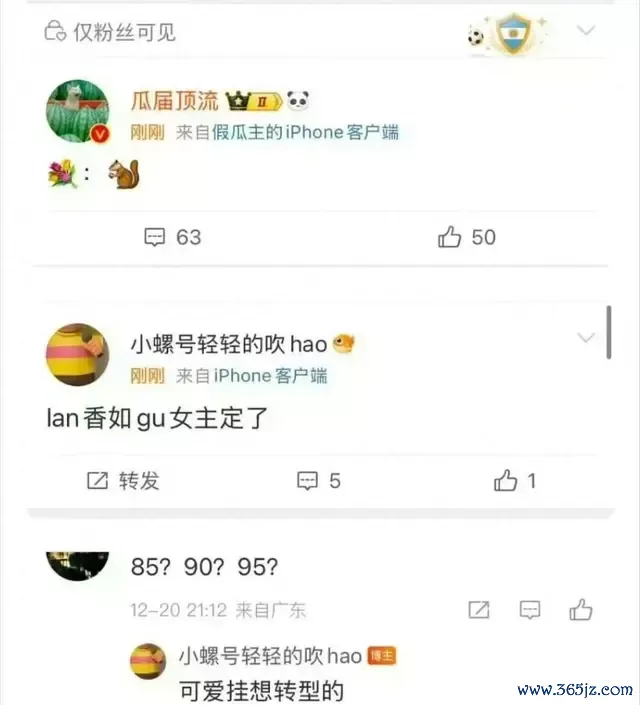View comments on 瓜届顶流's post
The image size is (640, 705).
[x=173, y=237]
